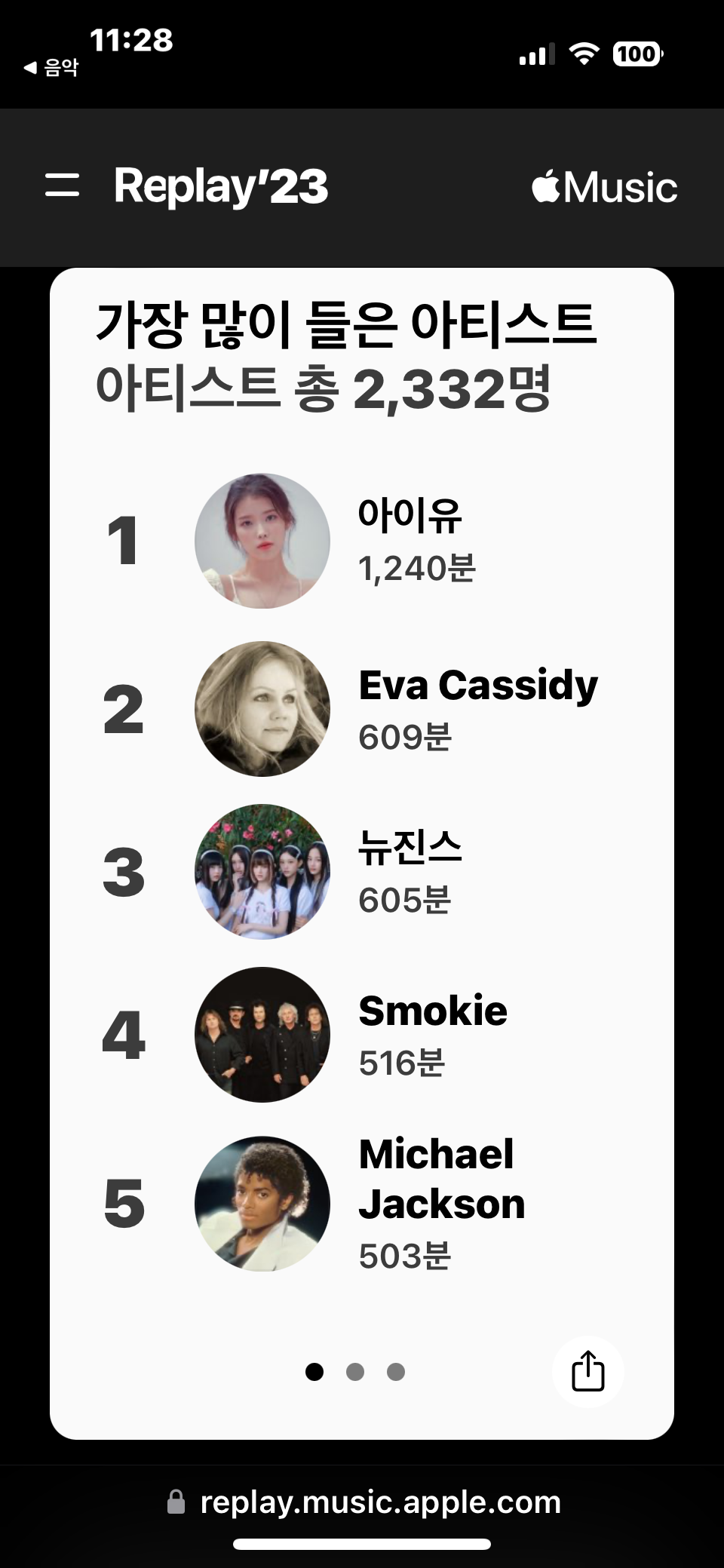The image size is (724, 1568).
Task: Jump to the third page dot
Action: (x=396, y=1372)
